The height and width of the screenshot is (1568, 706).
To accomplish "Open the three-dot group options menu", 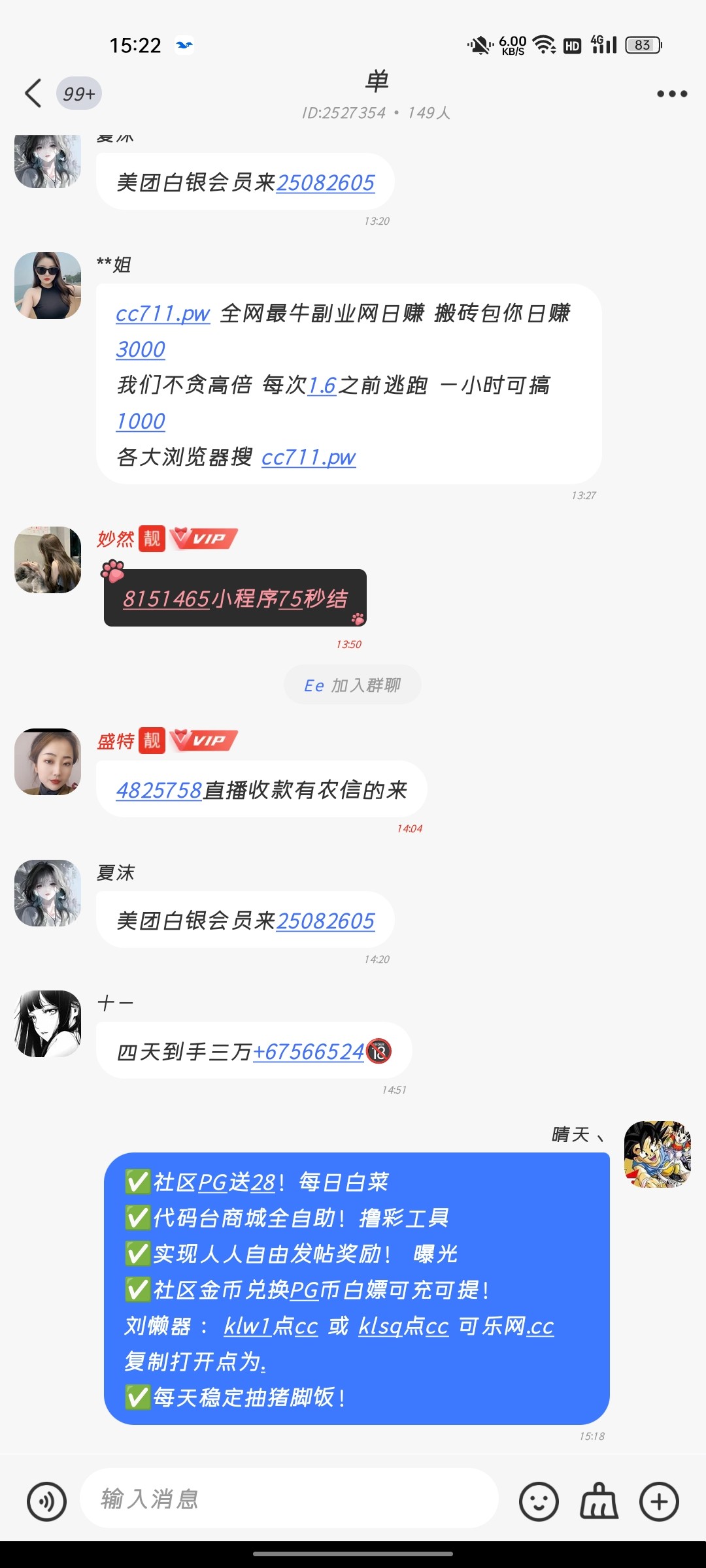I will [x=671, y=93].
